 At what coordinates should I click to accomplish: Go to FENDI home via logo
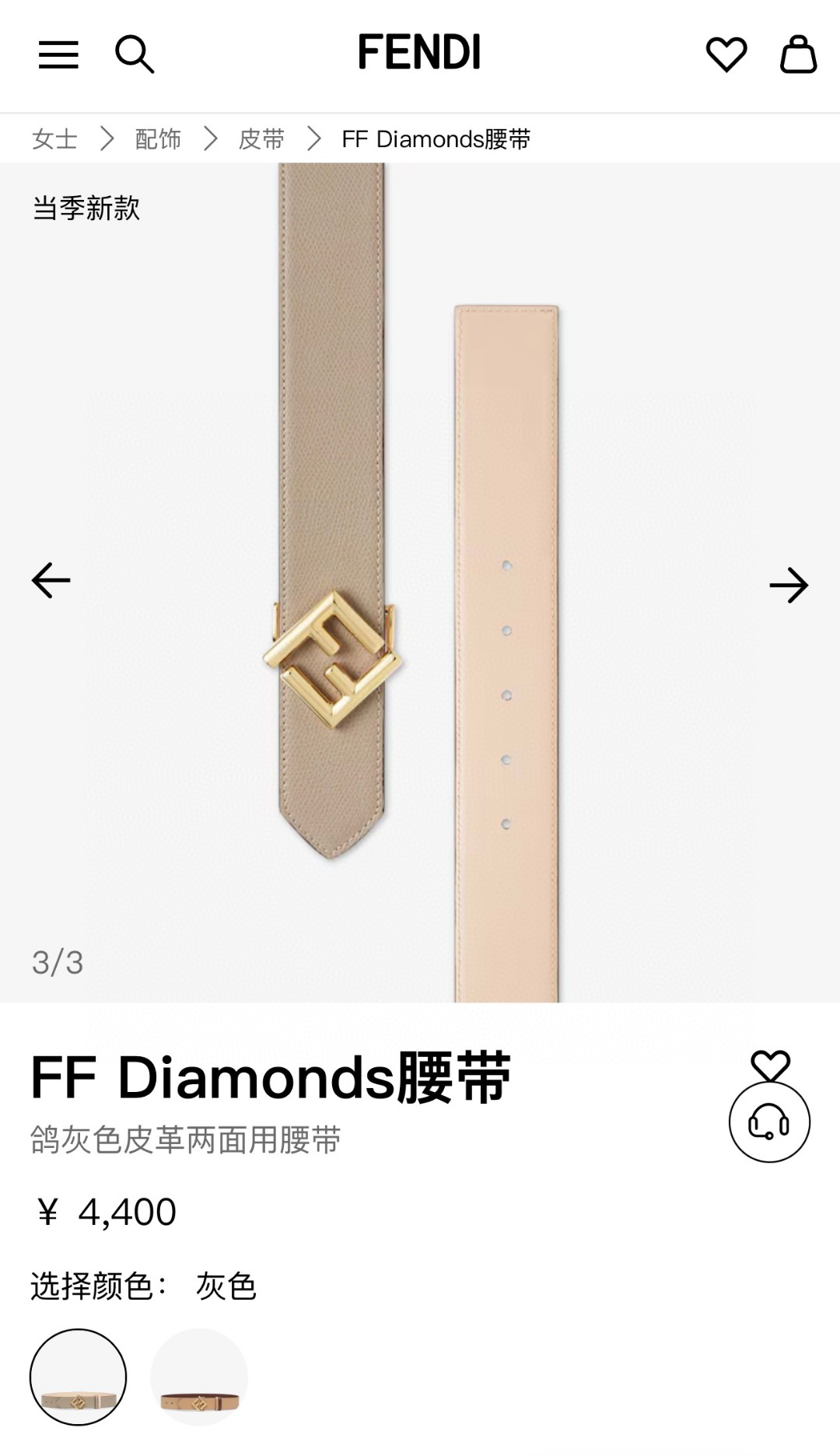(x=419, y=53)
